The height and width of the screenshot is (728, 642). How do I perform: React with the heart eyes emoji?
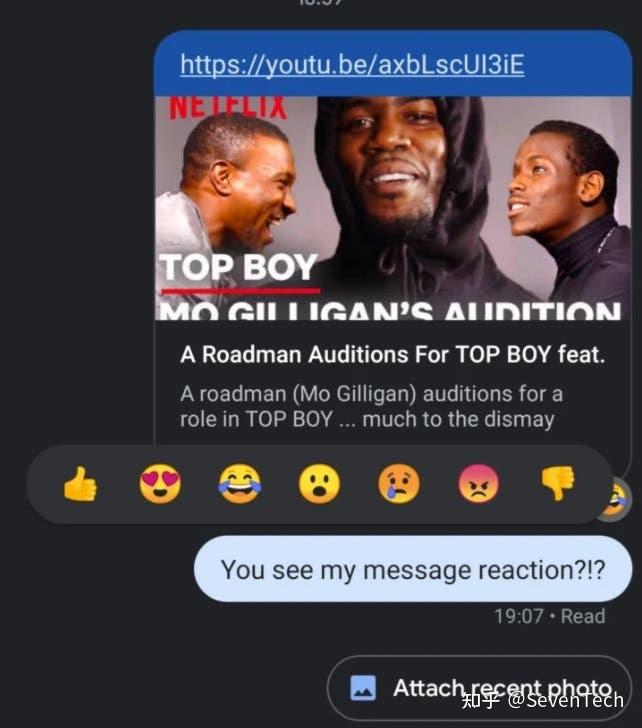[159, 485]
